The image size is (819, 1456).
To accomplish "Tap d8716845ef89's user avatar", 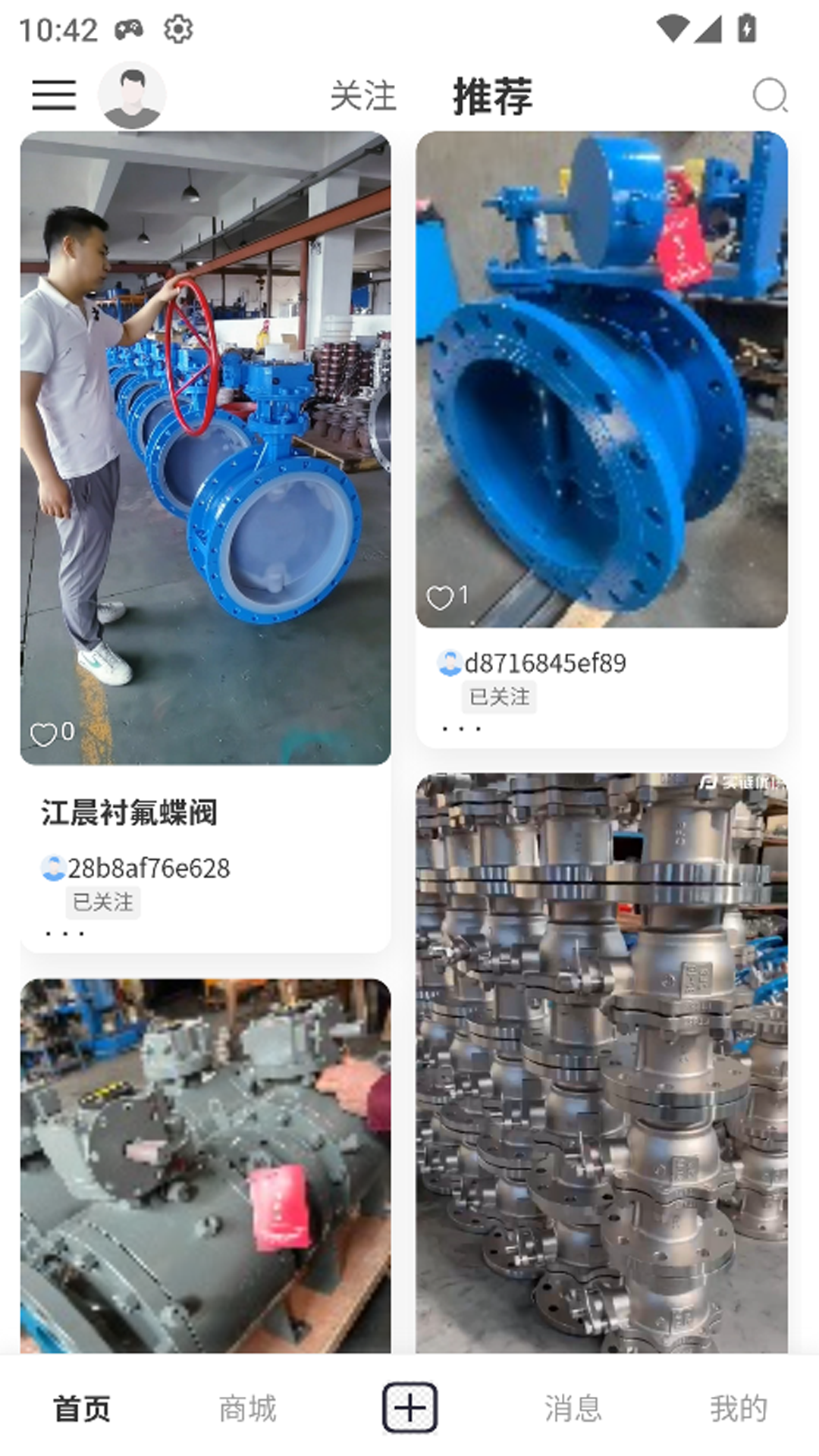I will 449,662.
